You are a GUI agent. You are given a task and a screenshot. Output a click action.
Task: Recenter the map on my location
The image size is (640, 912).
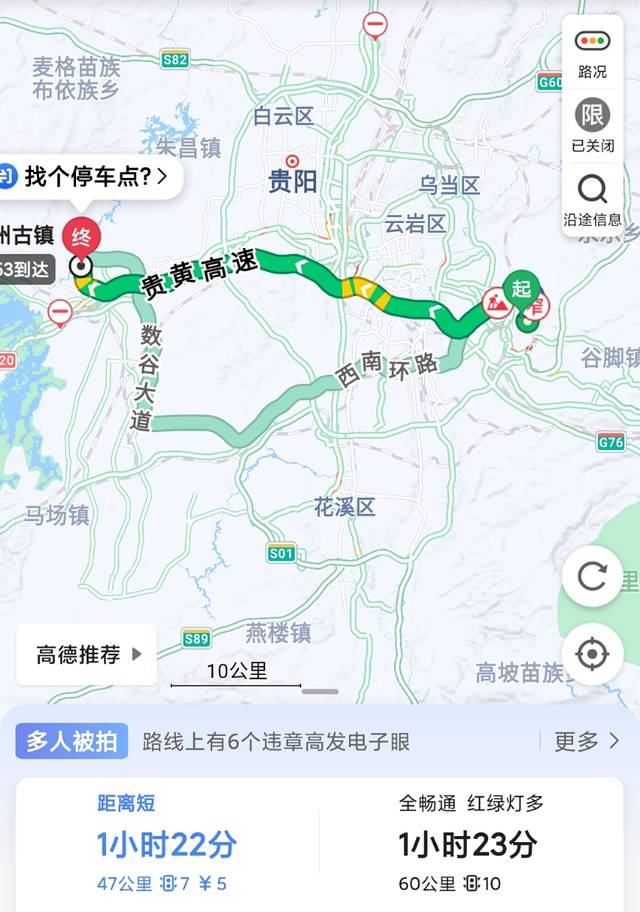(592, 654)
